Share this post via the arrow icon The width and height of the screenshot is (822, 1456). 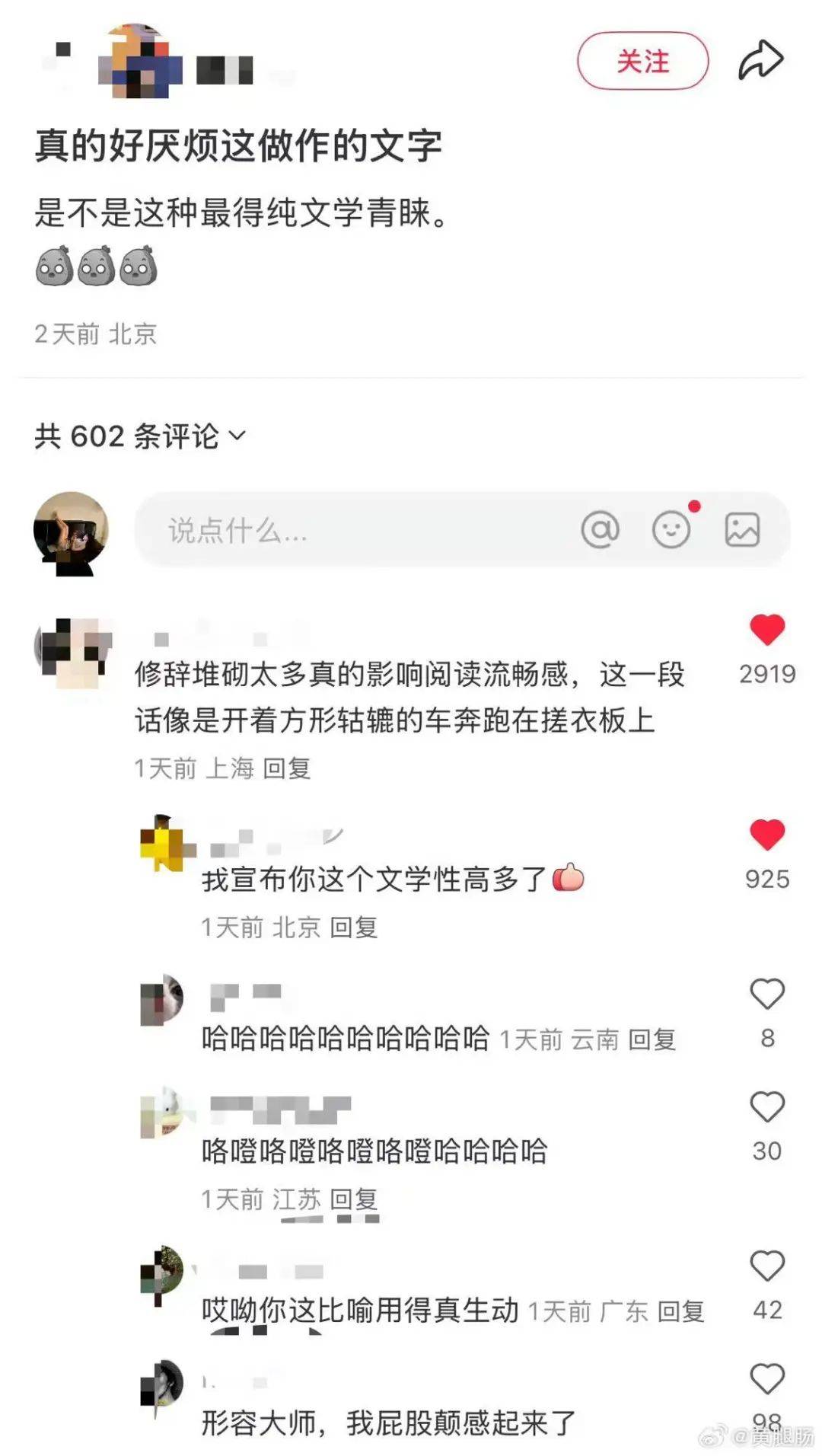[760, 61]
